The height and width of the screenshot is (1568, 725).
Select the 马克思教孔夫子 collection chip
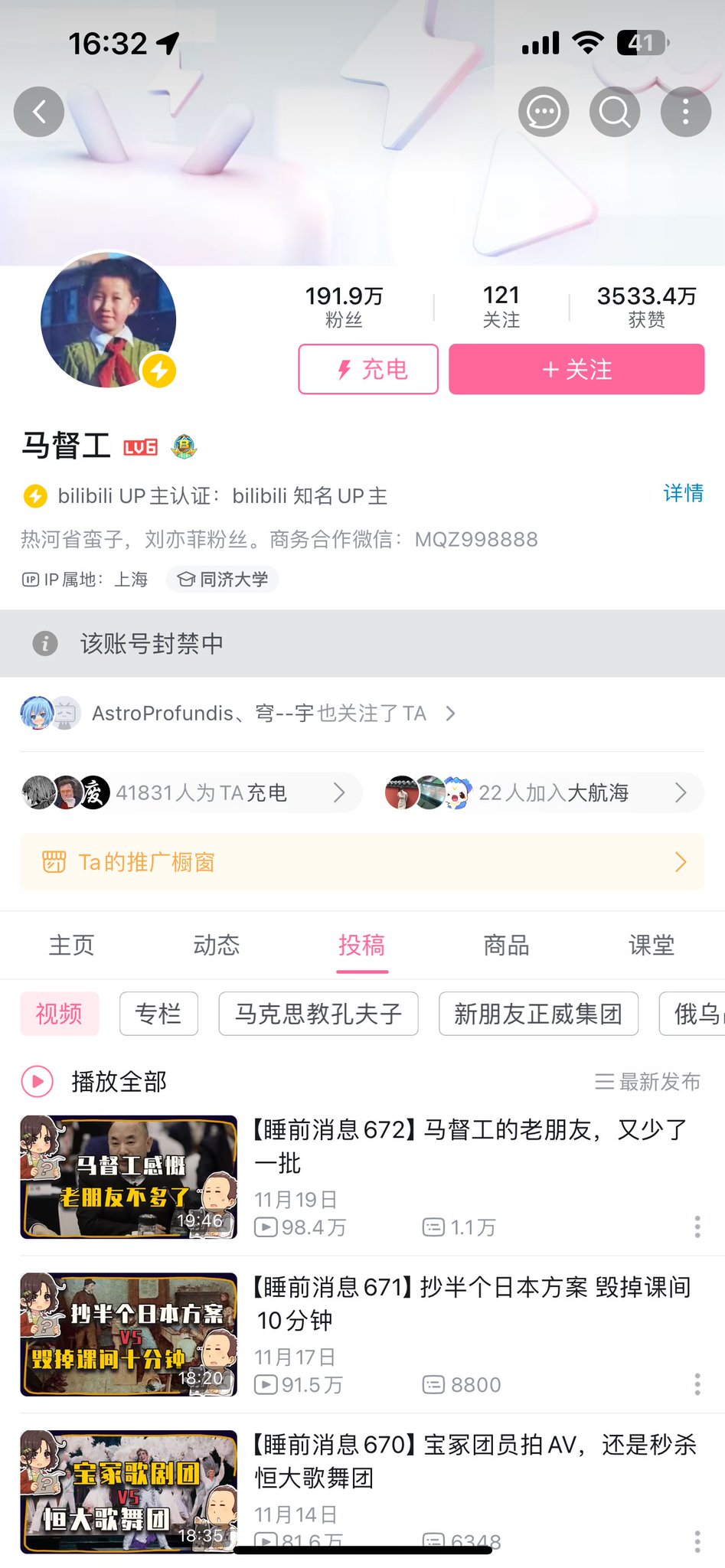pyautogui.click(x=318, y=1014)
